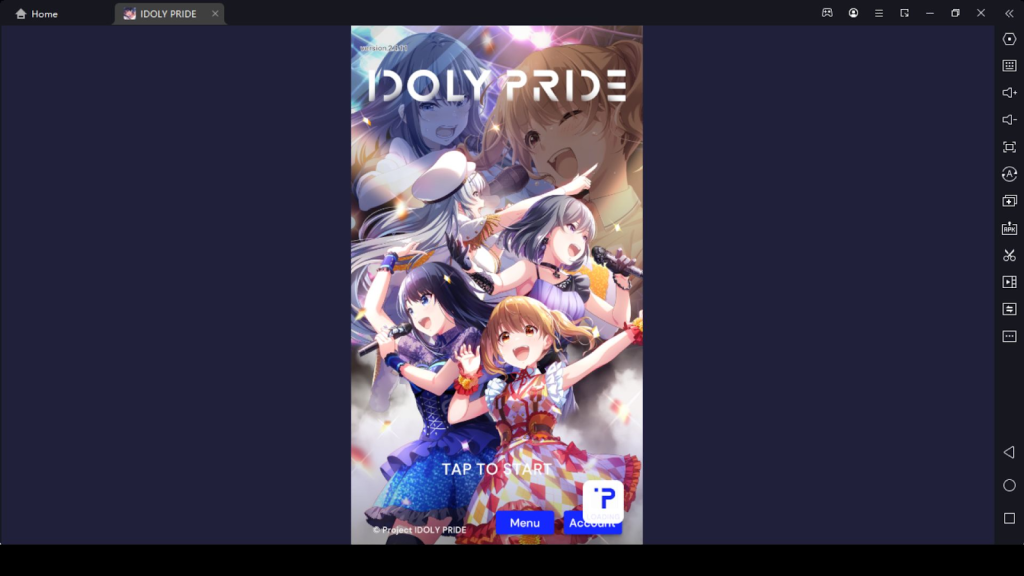Open recent apps with the square button
The height and width of the screenshot is (576, 1024).
[1009, 518]
